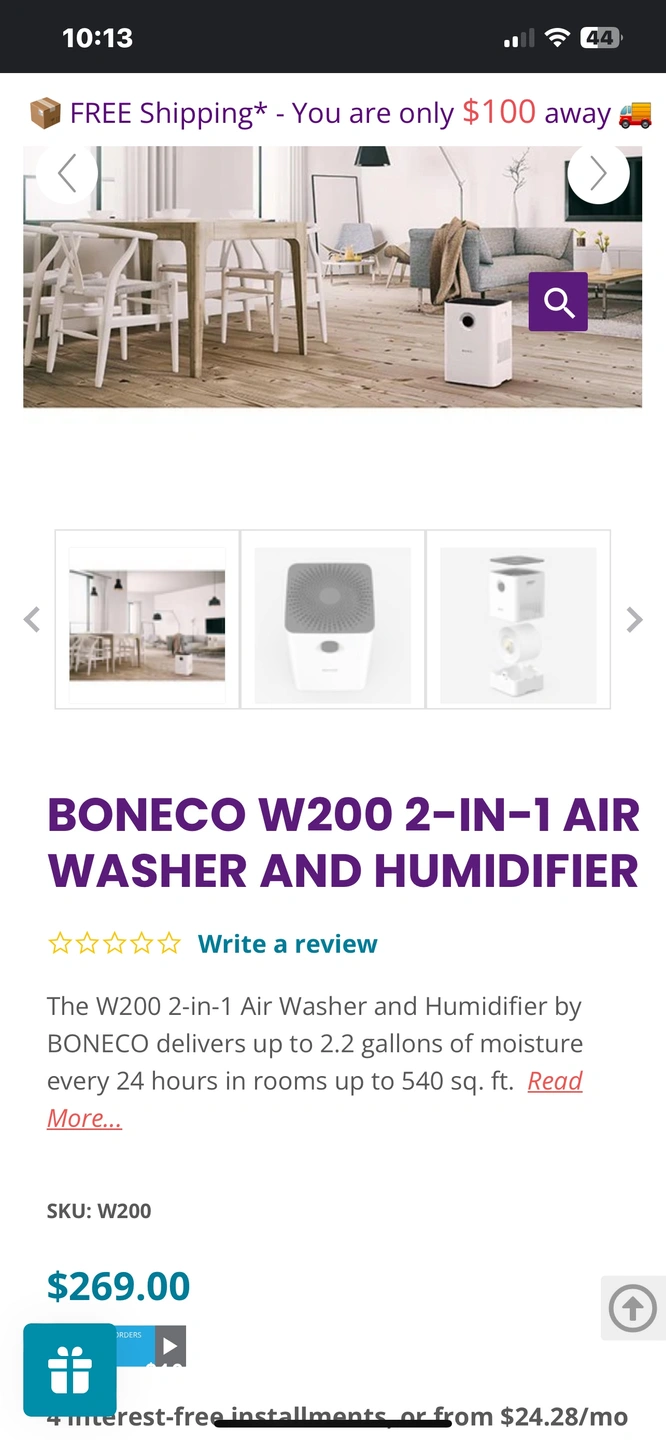This screenshot has width=666, height=1440.
Task: Rate product using the star icons
Action: tap(114, 944)
